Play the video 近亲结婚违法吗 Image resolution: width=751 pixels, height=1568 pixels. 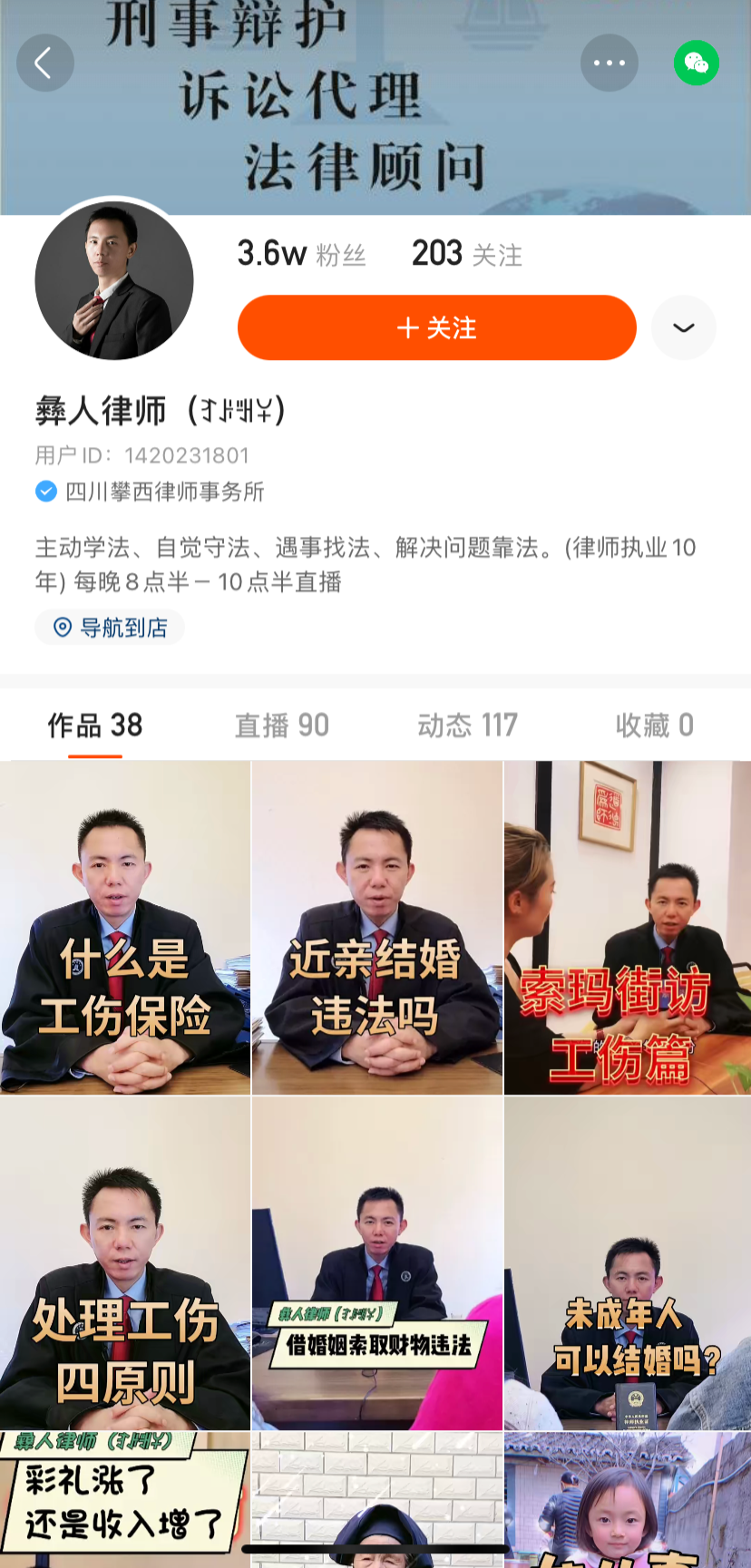tap(376, 927)
